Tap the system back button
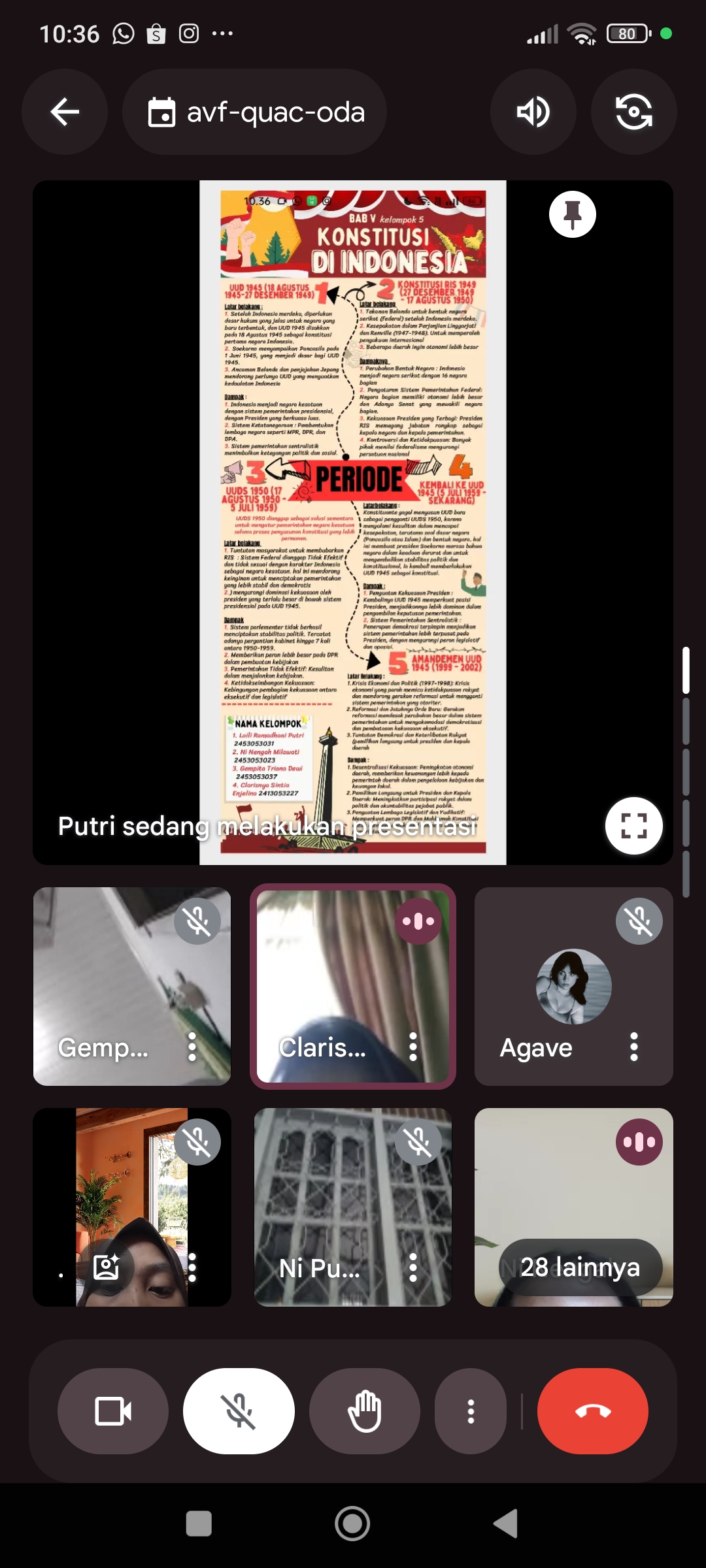Screen dimensions: 706x1568 click(506, 1524)
